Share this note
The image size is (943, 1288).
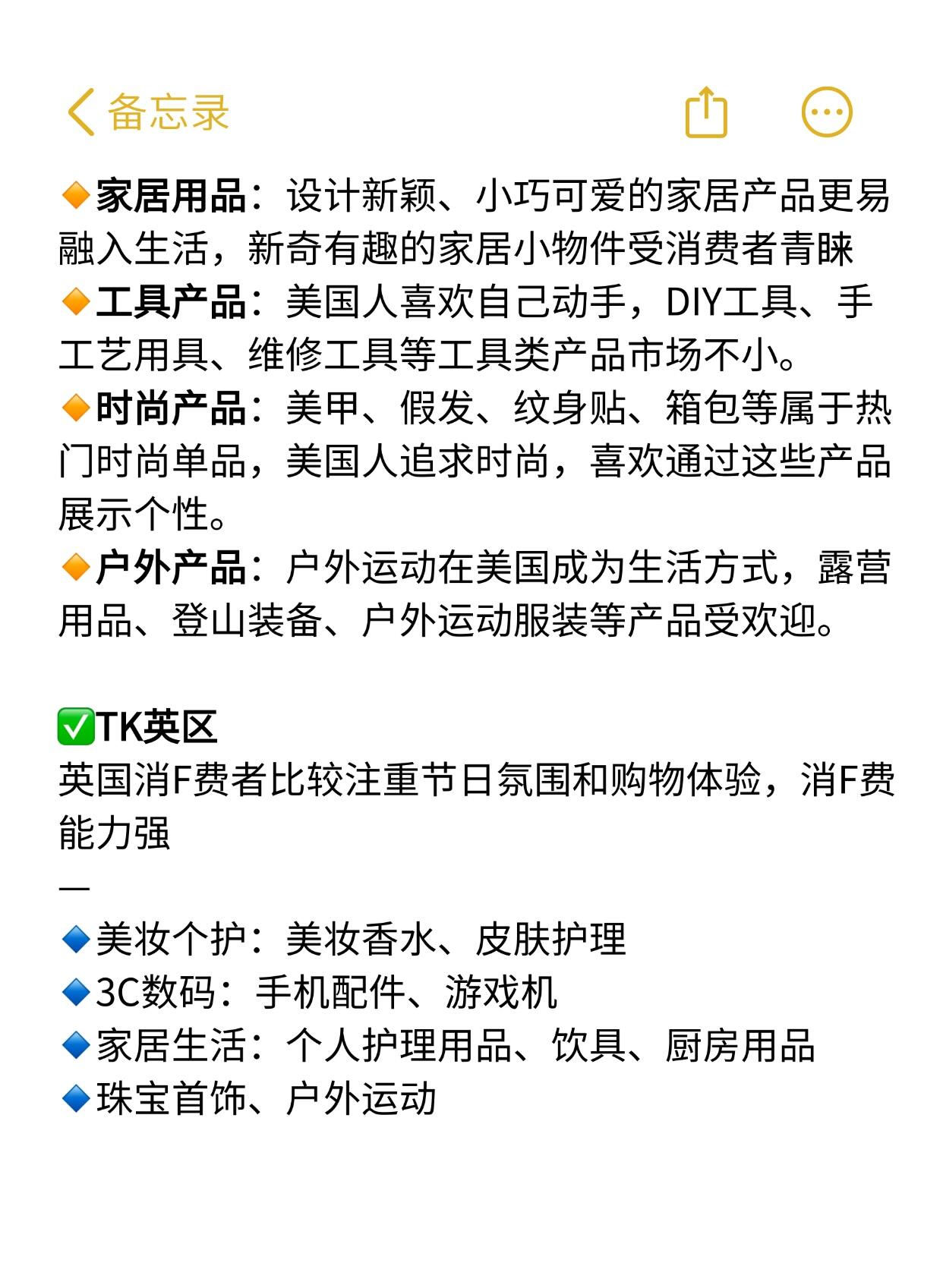[x=705, y=112]
